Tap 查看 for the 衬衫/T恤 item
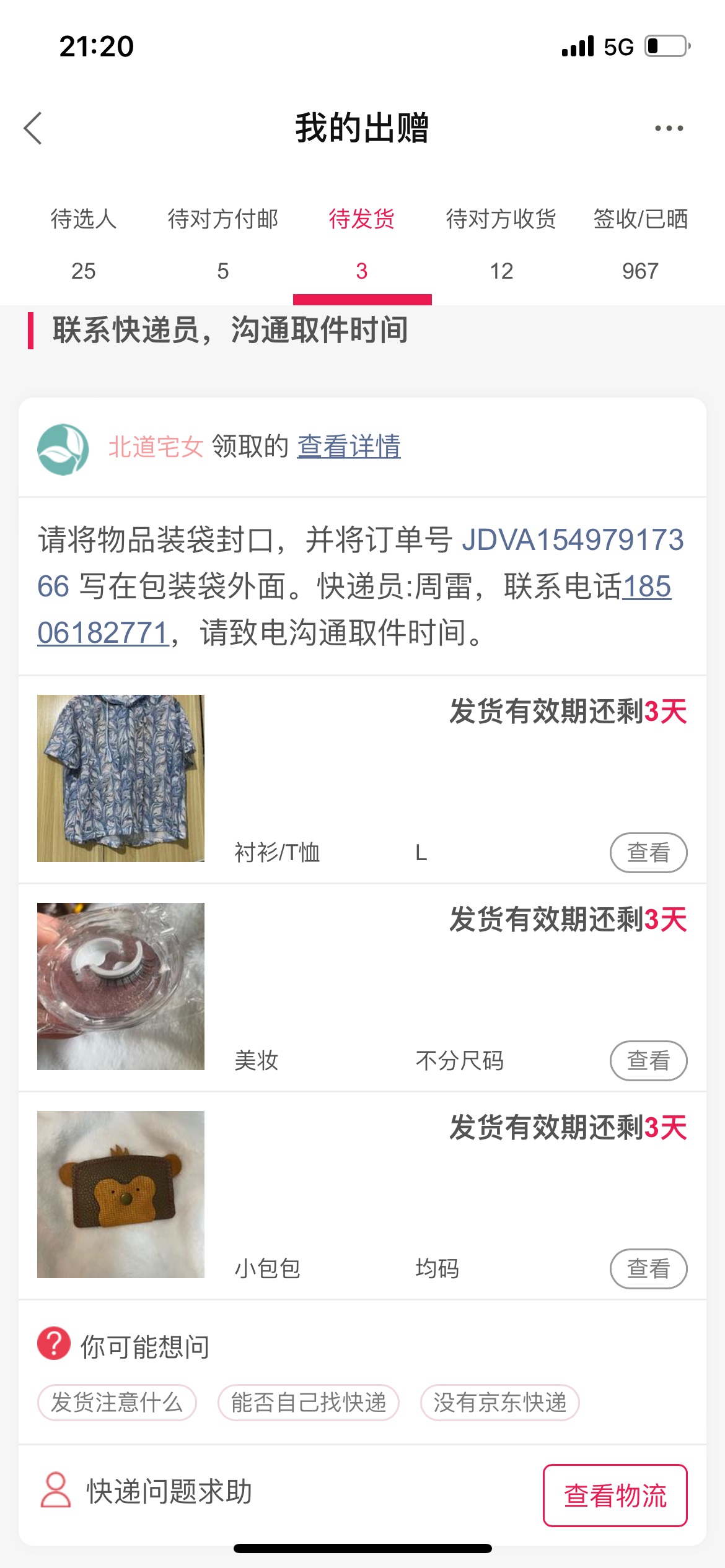The height and width of the screenshot is (1568, 725). (x=648, y=853)
